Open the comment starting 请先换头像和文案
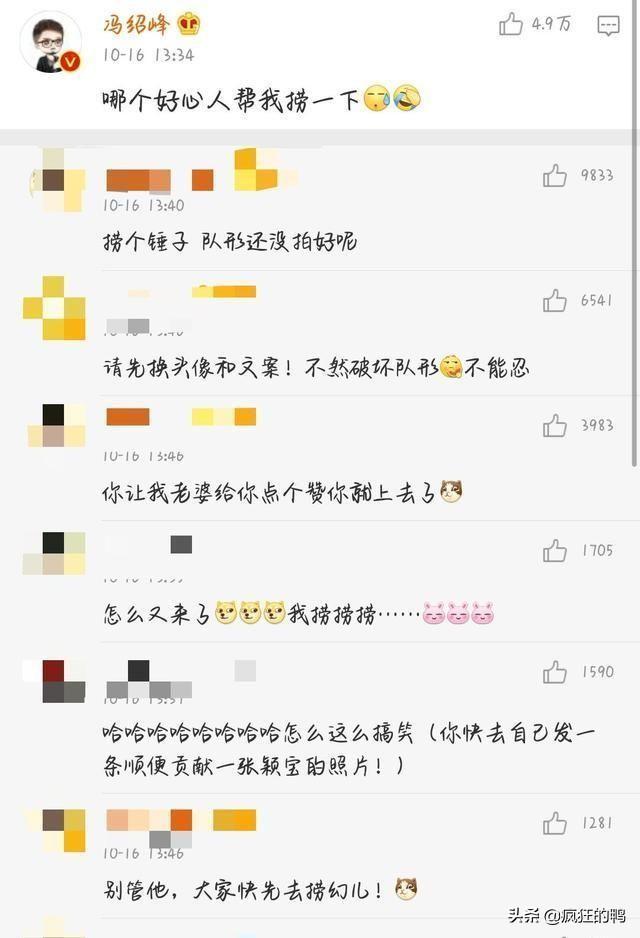 tap(315, 367)
